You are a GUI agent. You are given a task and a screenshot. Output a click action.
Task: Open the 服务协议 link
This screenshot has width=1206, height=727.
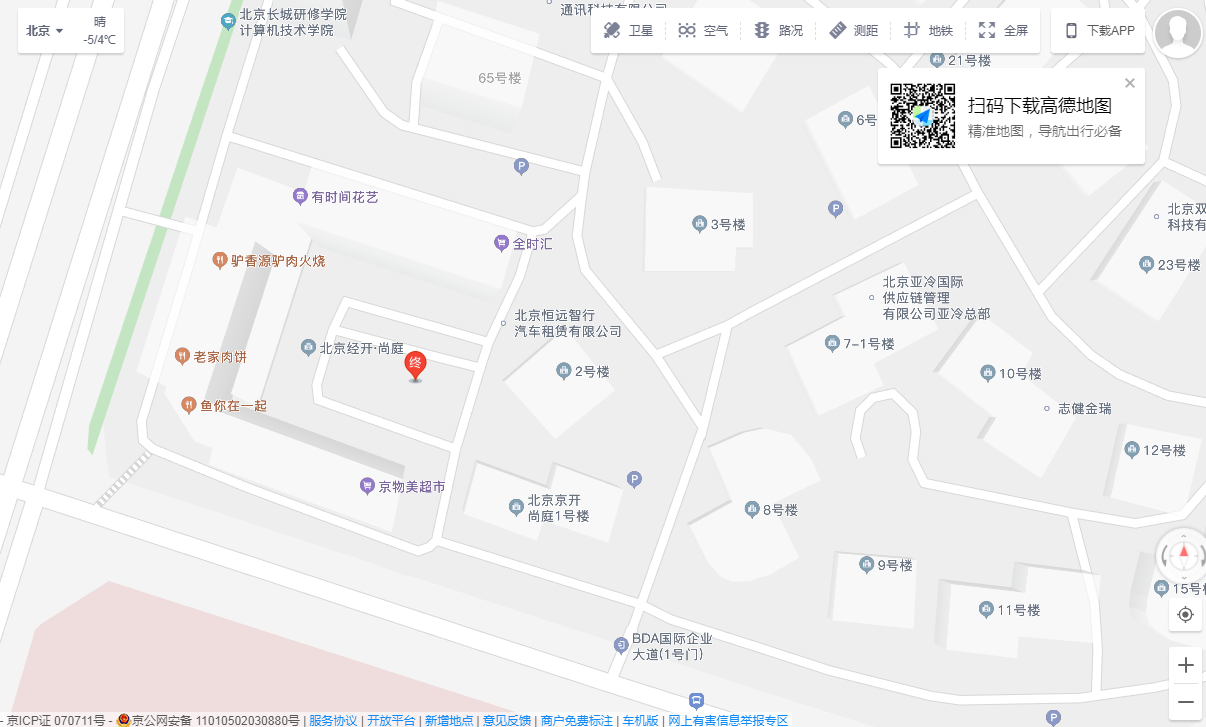point(333,720)
